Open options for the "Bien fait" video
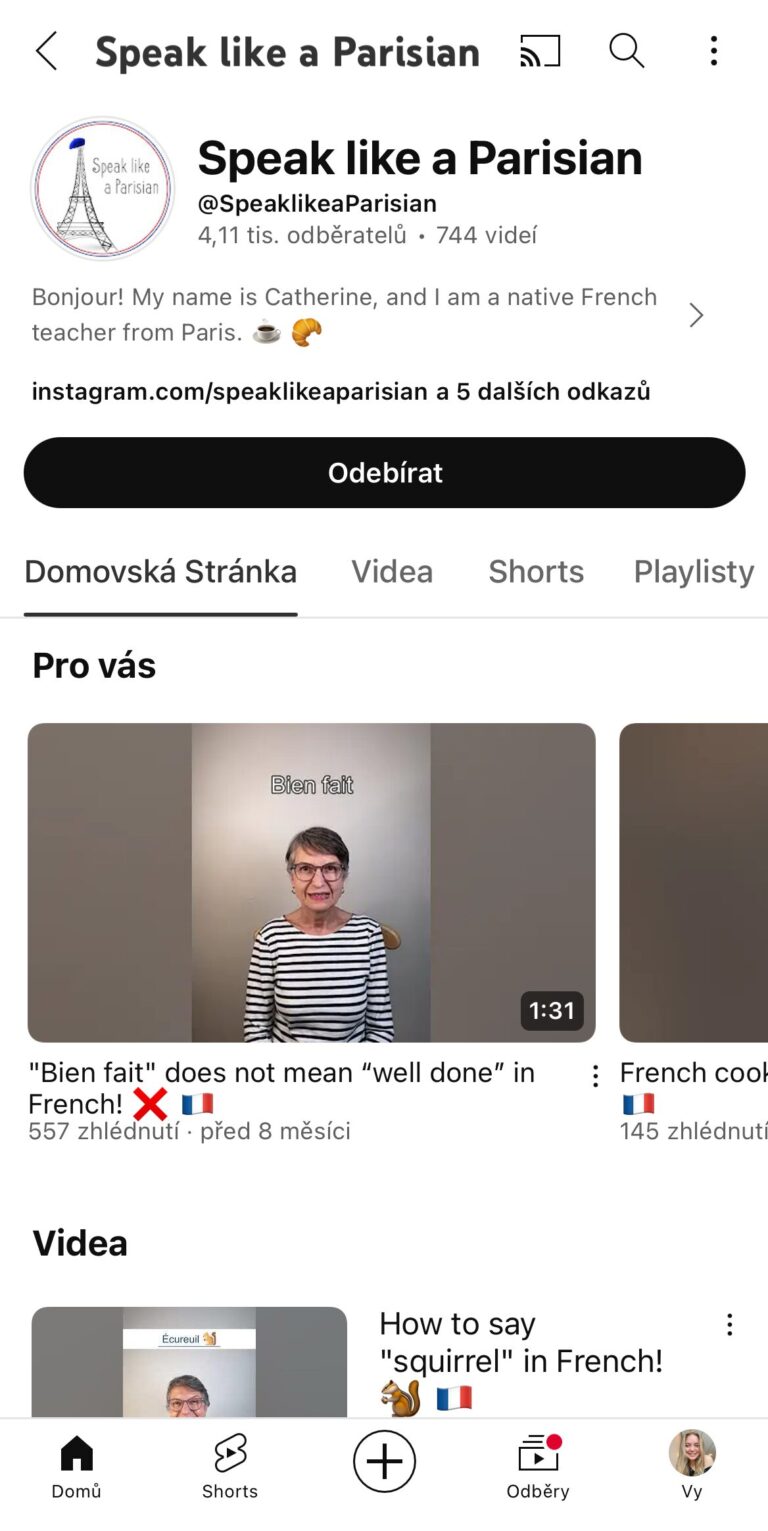768x1531 pixels. point(595,1076)
